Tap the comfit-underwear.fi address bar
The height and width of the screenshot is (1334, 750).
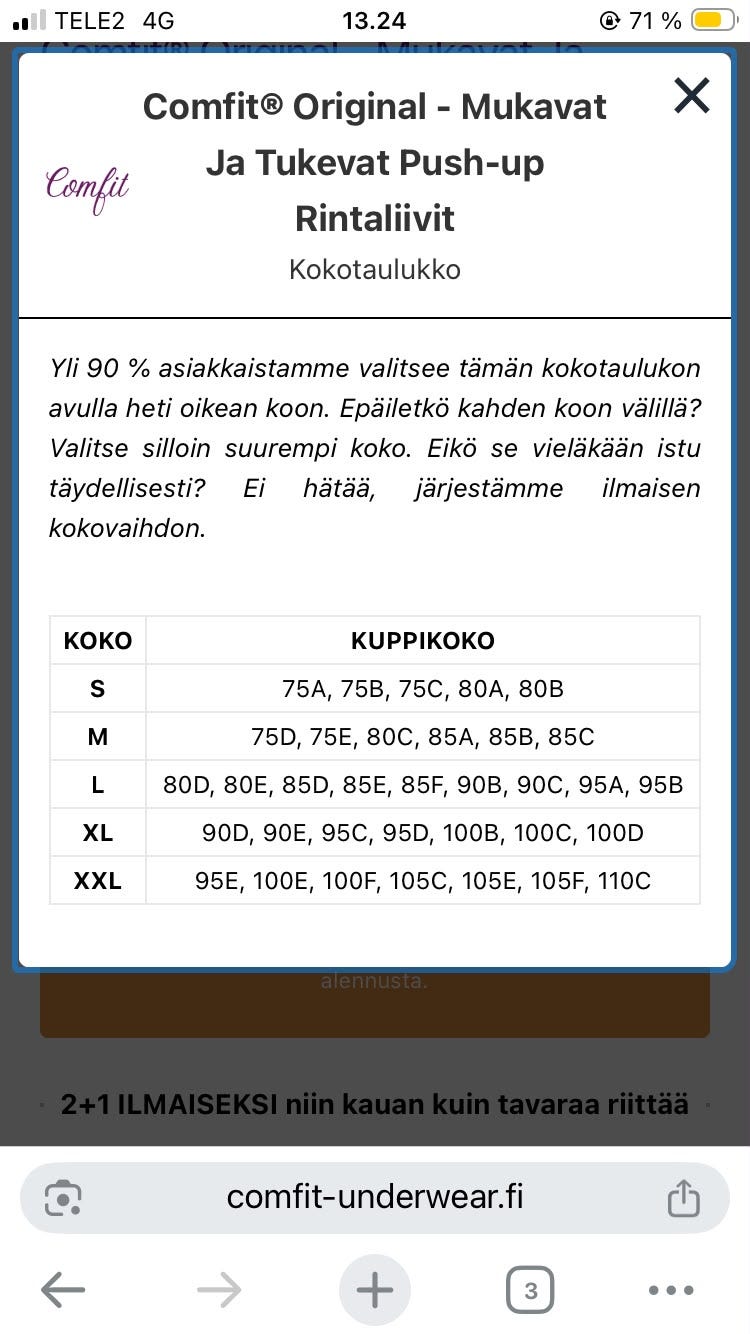pyautogui.click(x=375, y=1197)
